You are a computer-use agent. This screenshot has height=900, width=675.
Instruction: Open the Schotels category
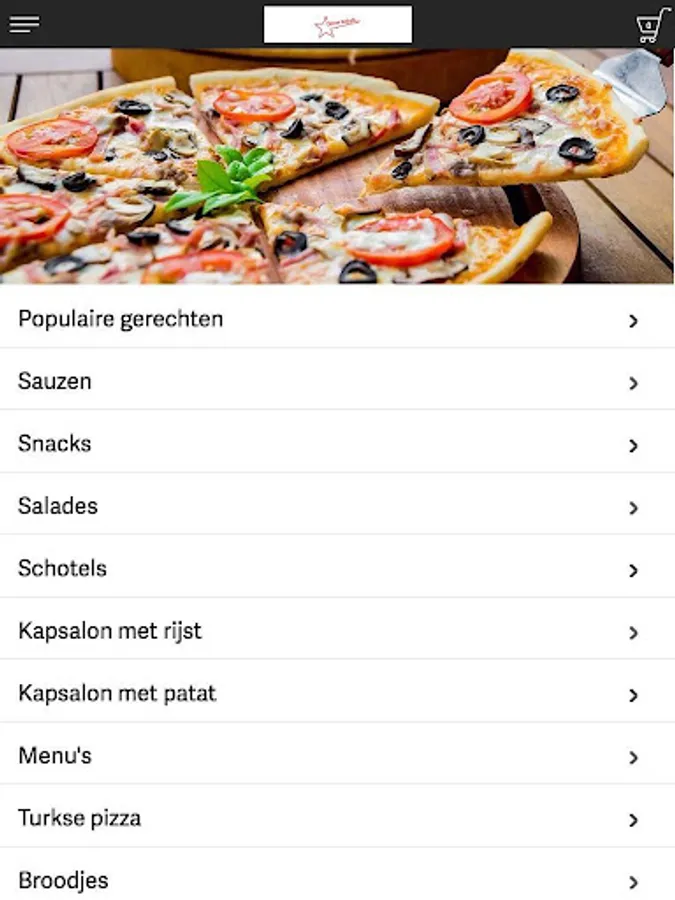coord(337,568)
